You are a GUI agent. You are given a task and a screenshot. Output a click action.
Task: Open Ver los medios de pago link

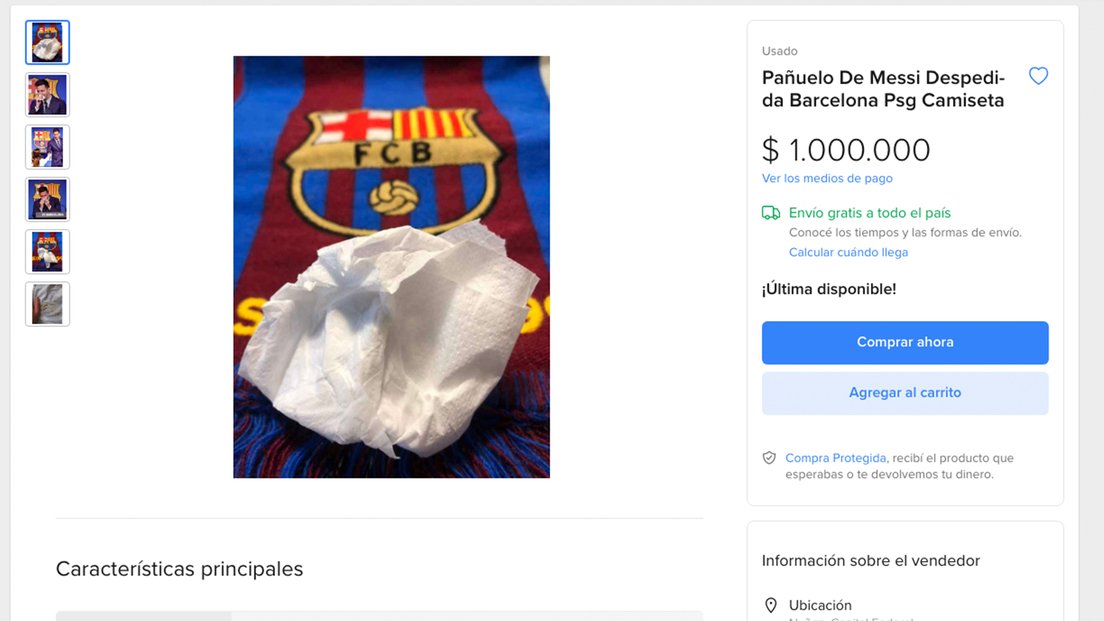pos(827,178)
